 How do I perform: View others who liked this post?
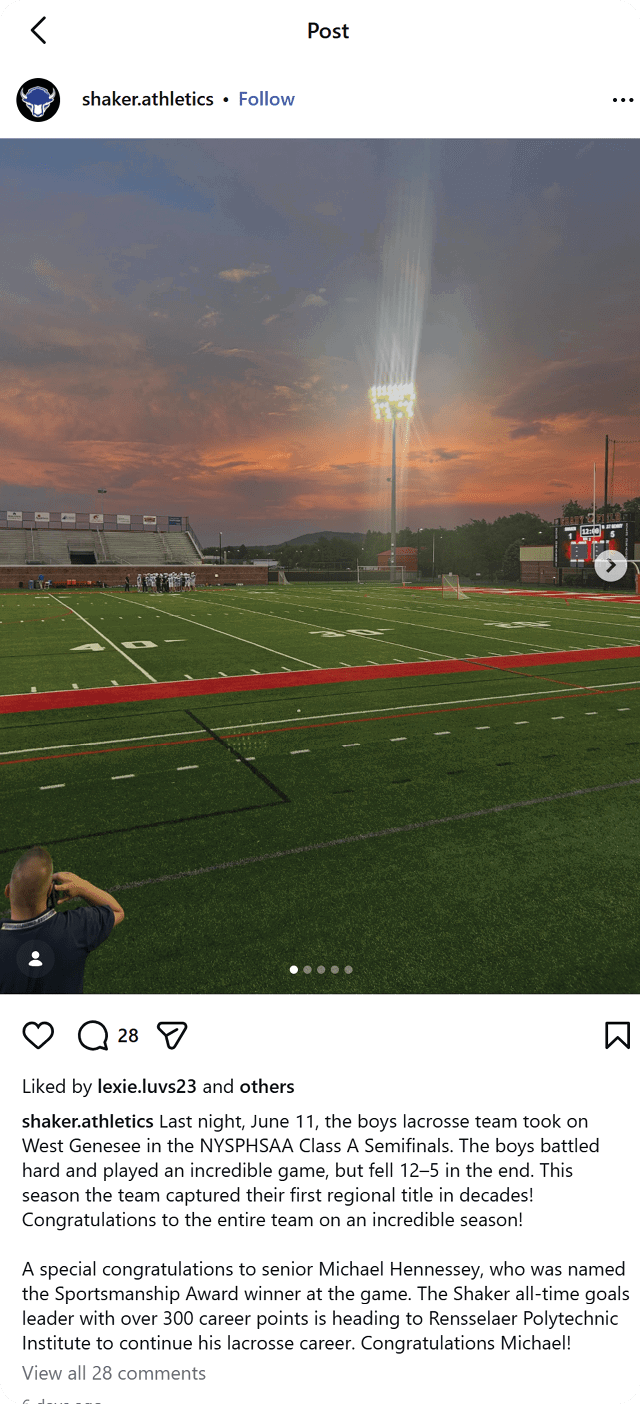pyautogui.click(x=267, y=1087)
